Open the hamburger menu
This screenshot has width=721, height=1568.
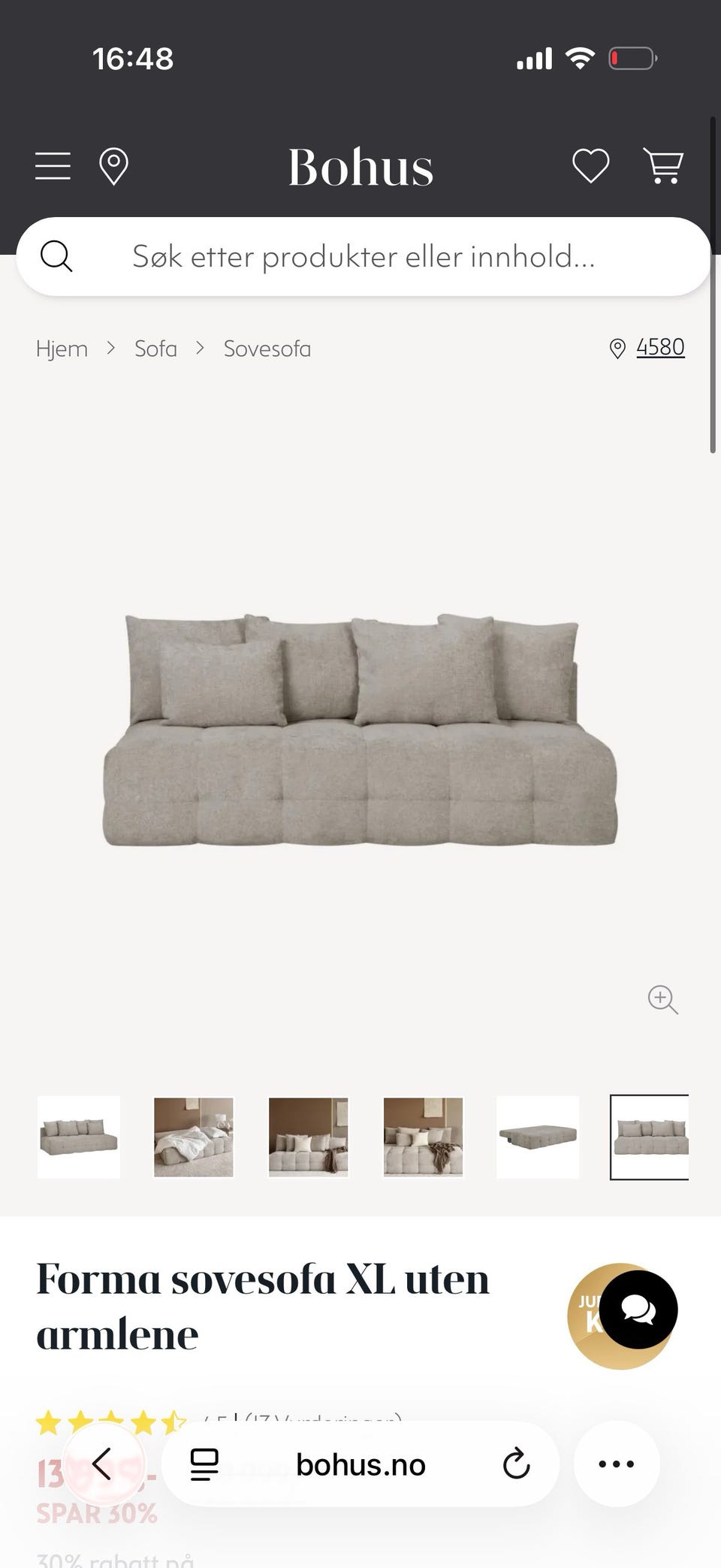coord(53,166)
